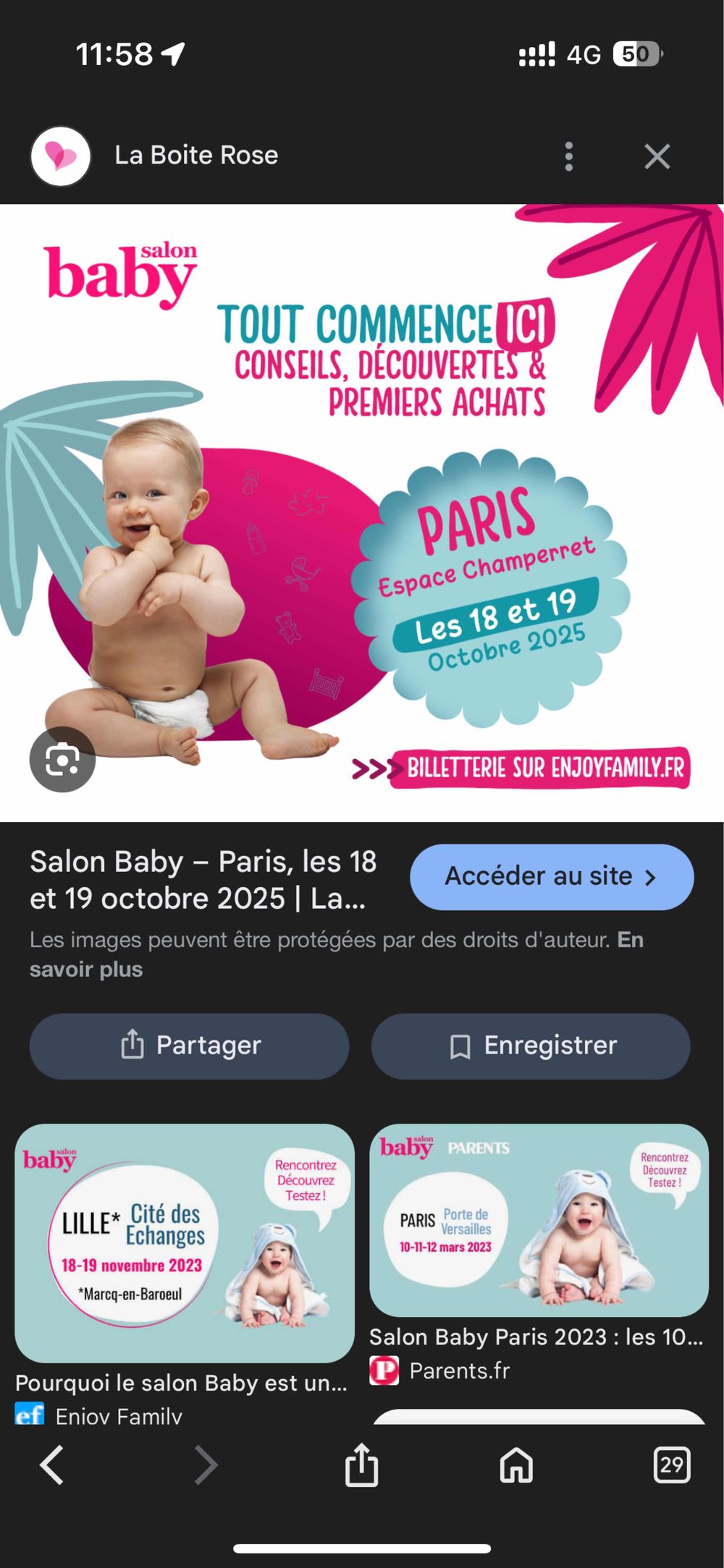Open the three-dot overflow menu

click(x=569, y=156)
